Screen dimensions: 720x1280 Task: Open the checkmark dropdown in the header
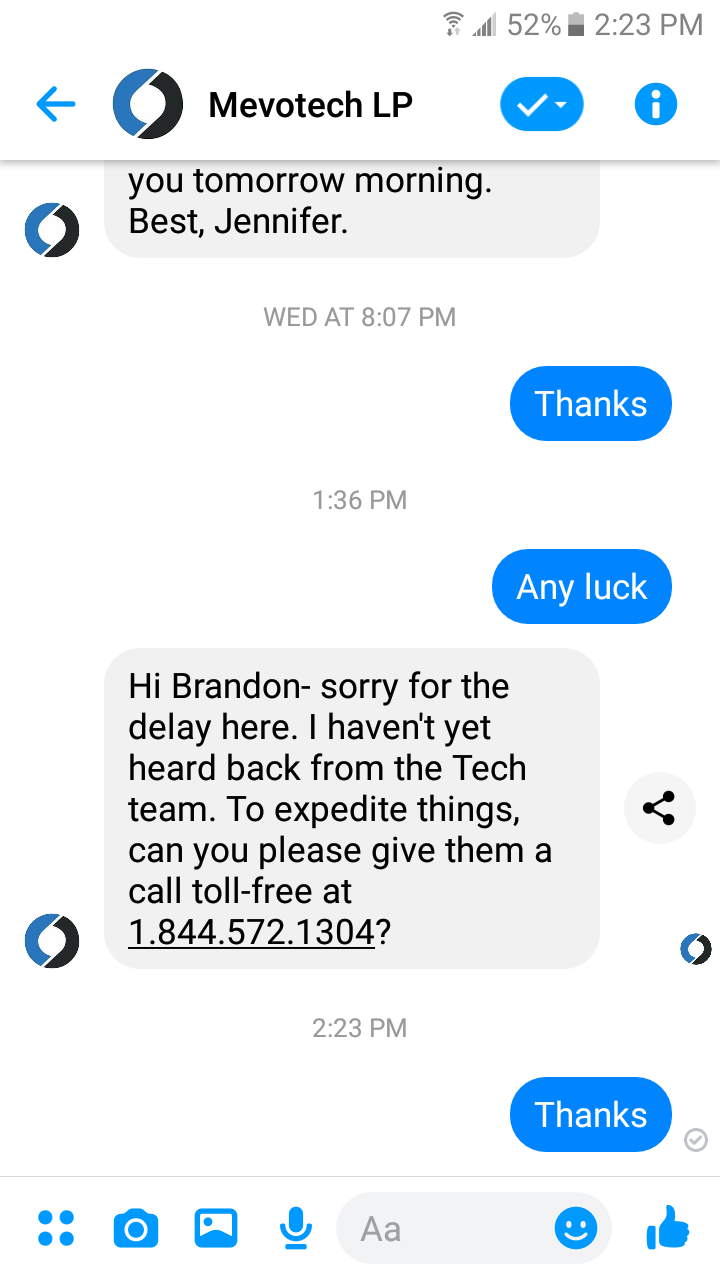click(x=542, y=104)
